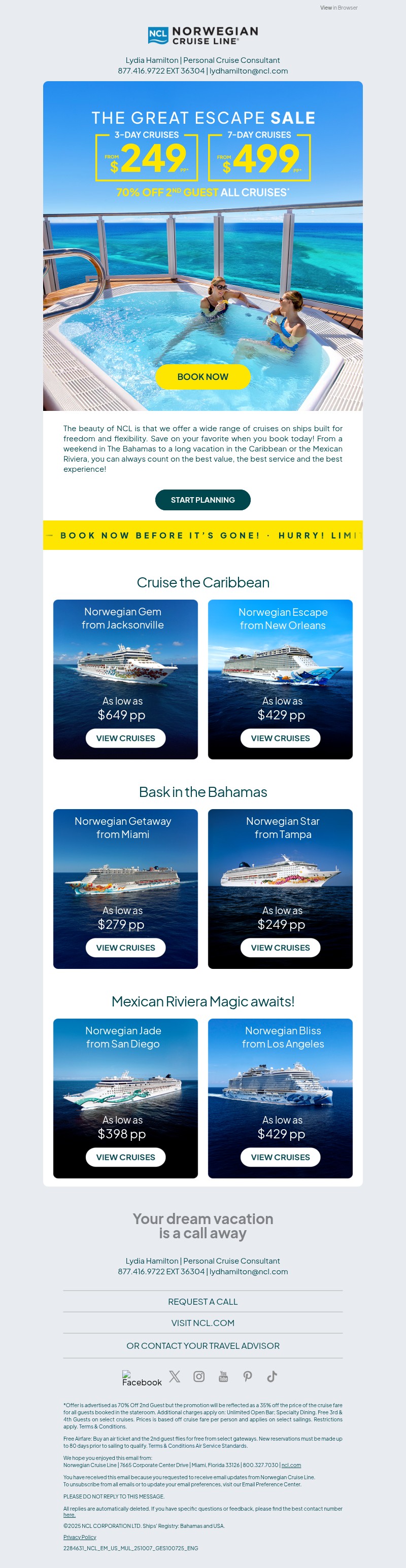The height and width of the screenshot is (1568, 406).
Task: Select REQUEST A CALL link
Action: point(202,1301)
